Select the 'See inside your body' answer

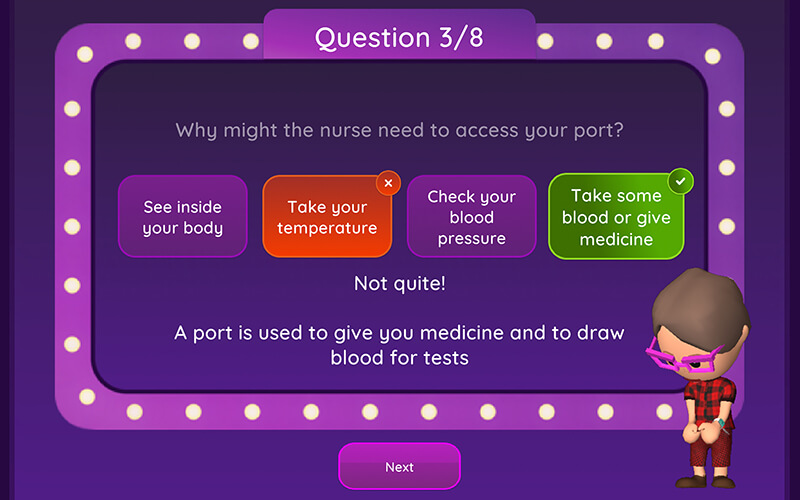coord(182,217)
